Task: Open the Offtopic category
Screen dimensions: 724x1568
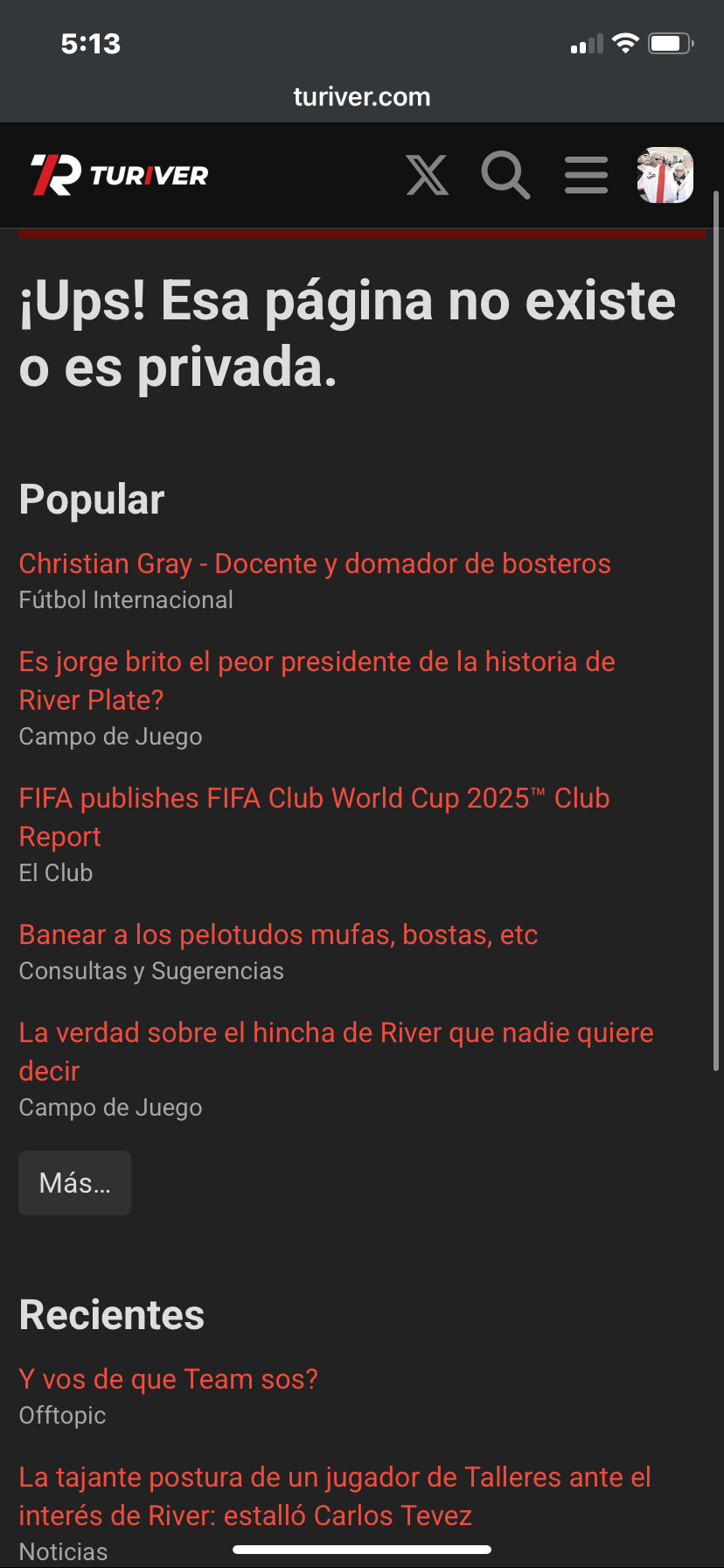Action: [62, 1416]
